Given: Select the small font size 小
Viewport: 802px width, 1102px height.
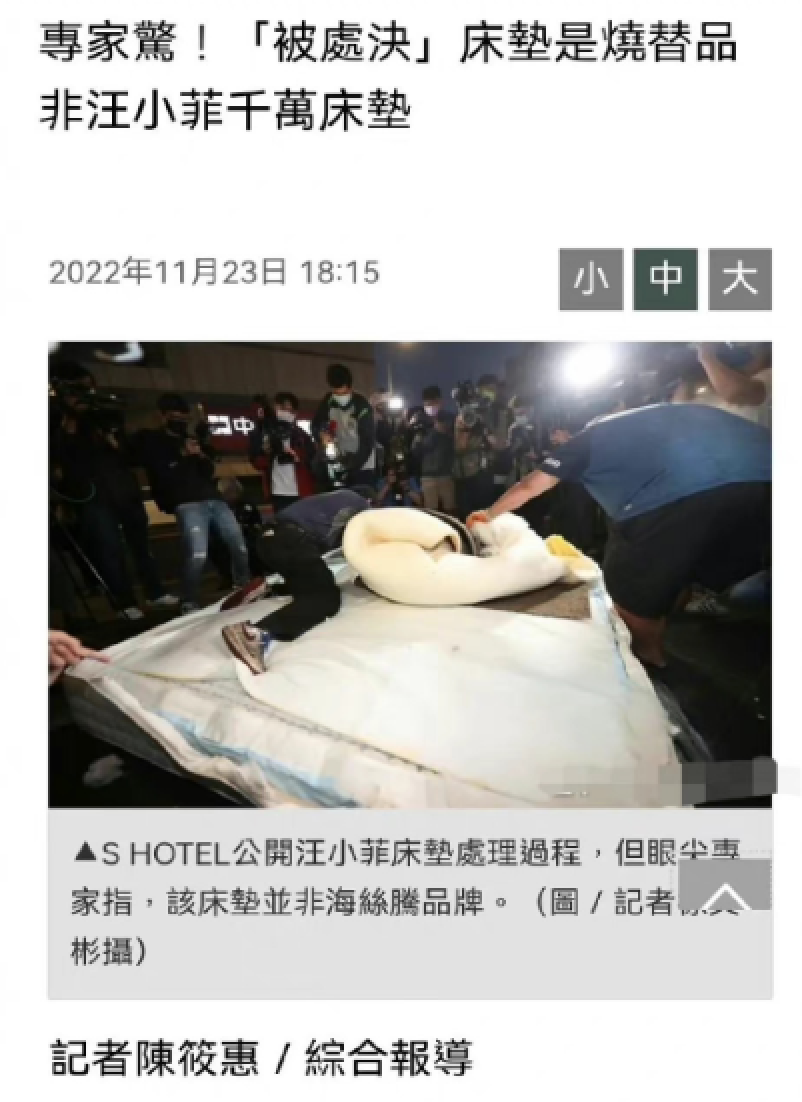Looking at the screenshot, I should [x=591, y=280].
